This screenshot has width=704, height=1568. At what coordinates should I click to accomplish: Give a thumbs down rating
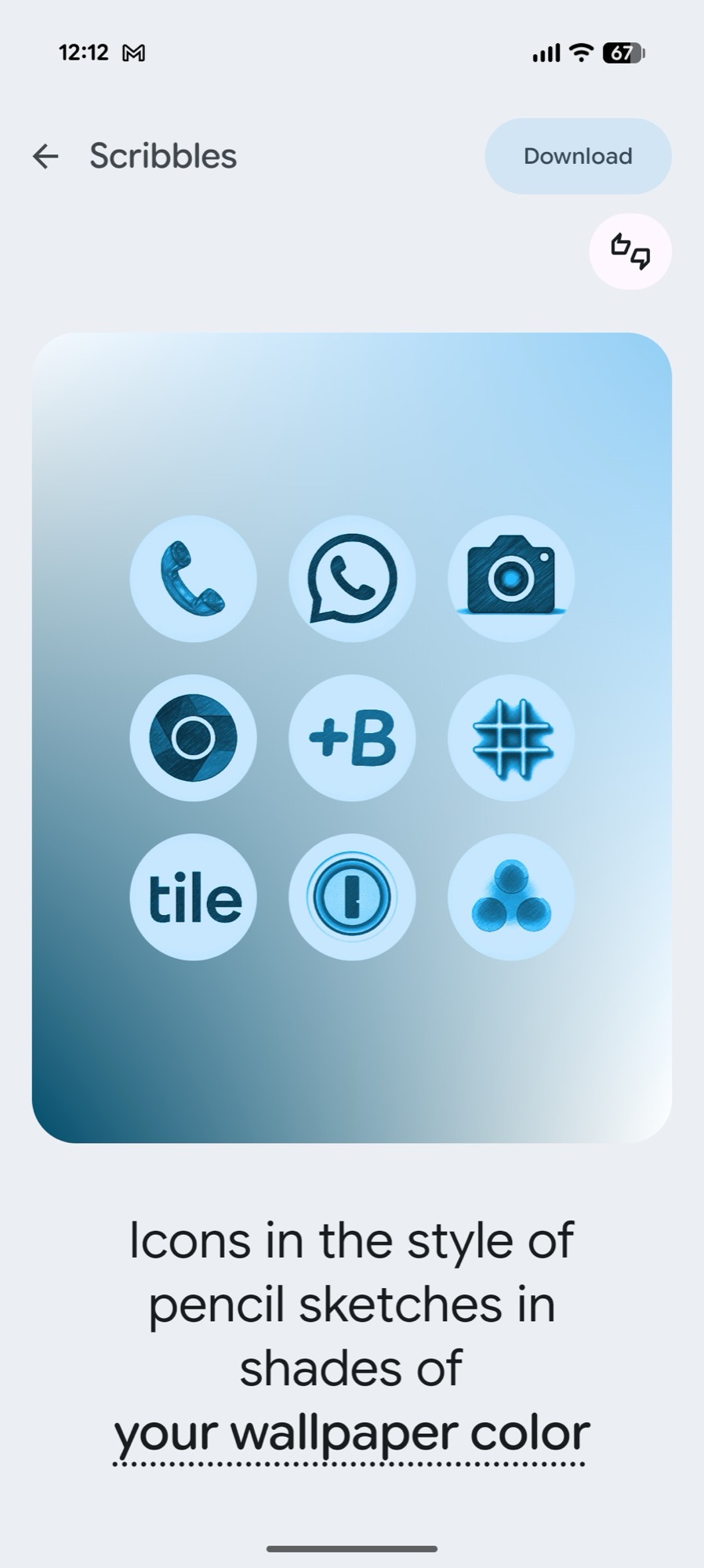(x=640, y=260)
